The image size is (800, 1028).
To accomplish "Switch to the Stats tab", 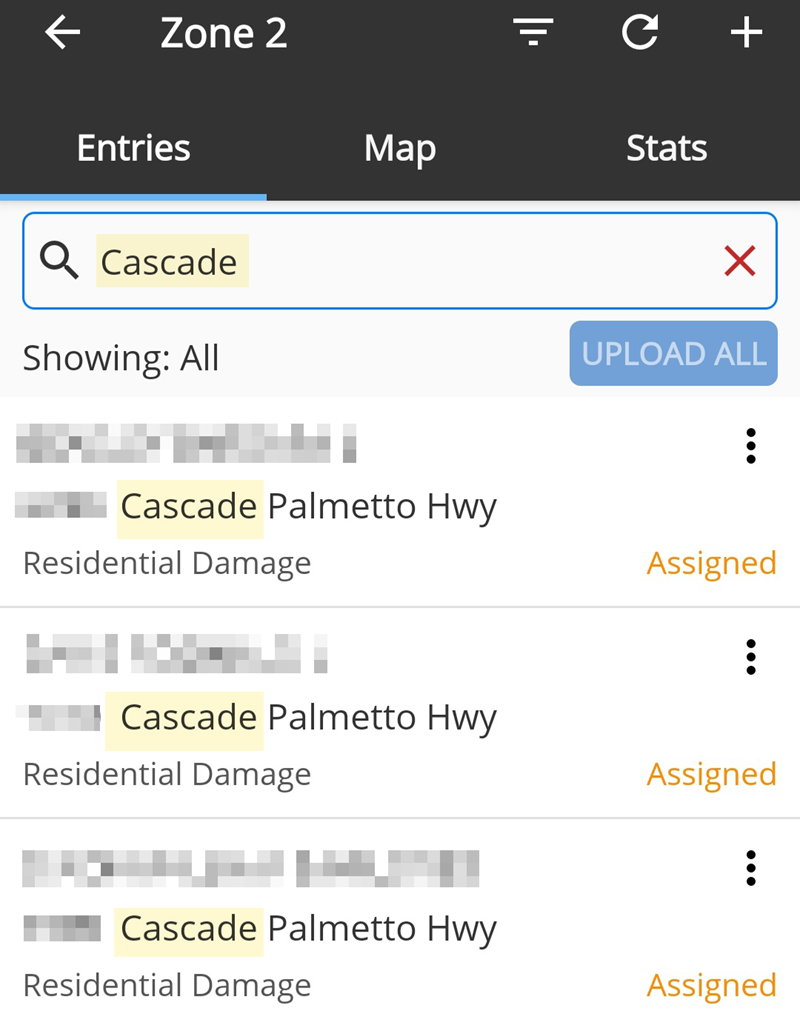I will [x=666, y=147].
